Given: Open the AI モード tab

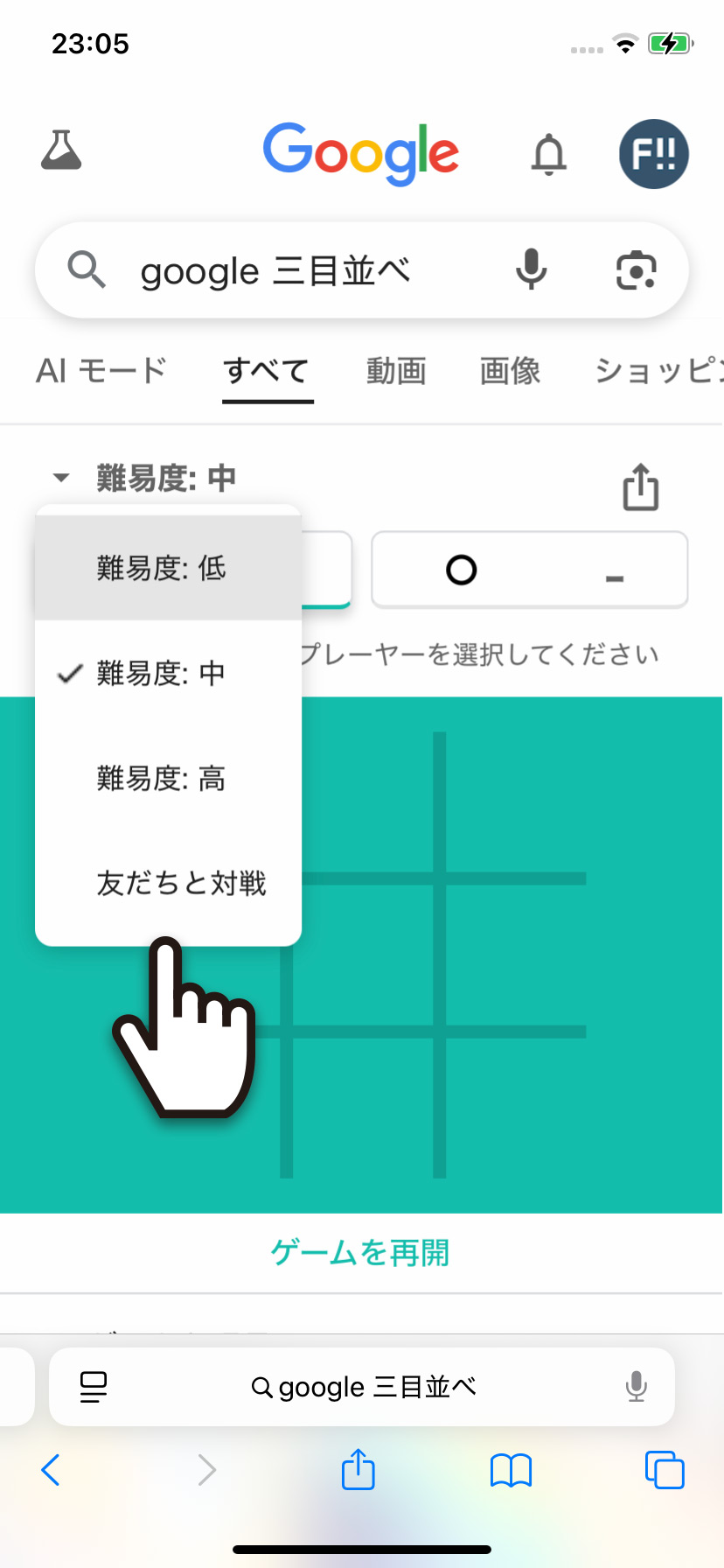Looking at the screenshot, I should [101, 371].
